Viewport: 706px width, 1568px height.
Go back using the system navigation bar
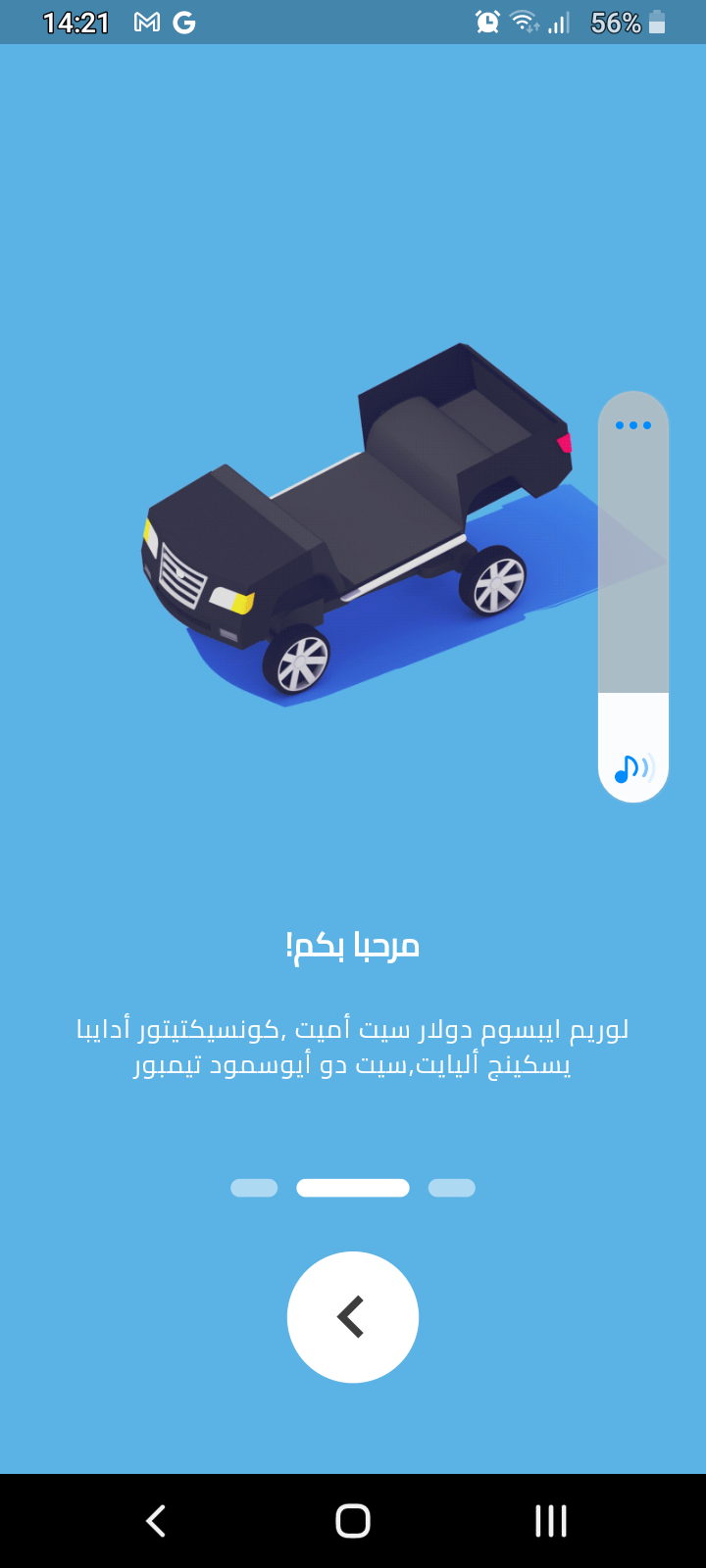156,1520
